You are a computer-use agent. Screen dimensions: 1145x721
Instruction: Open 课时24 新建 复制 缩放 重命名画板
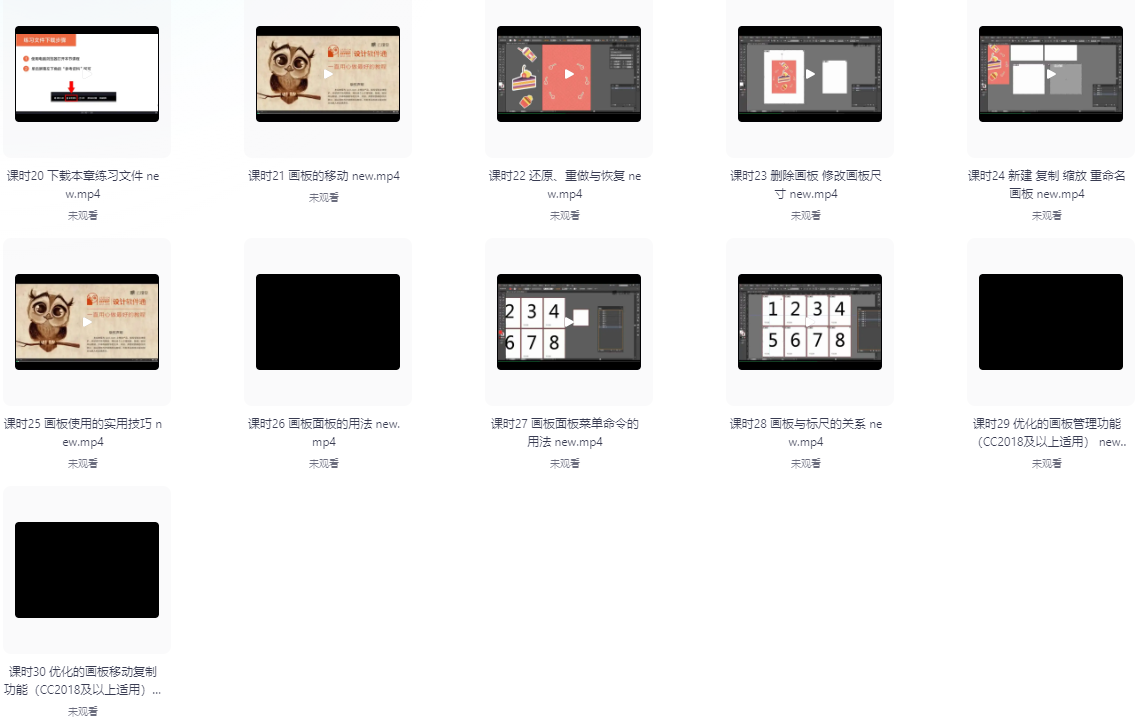coord(1051,74)
